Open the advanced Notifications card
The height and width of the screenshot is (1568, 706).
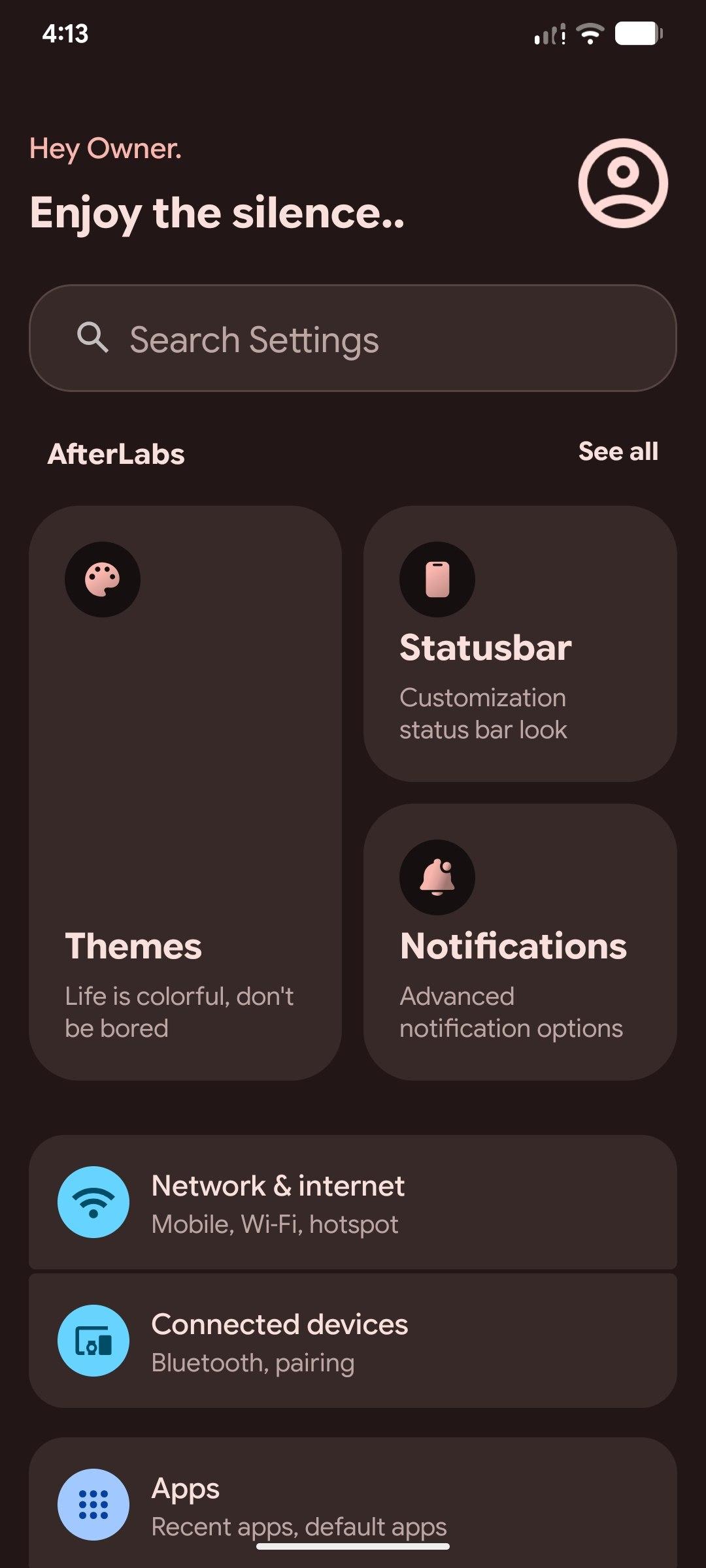click(x=520, y=941)
